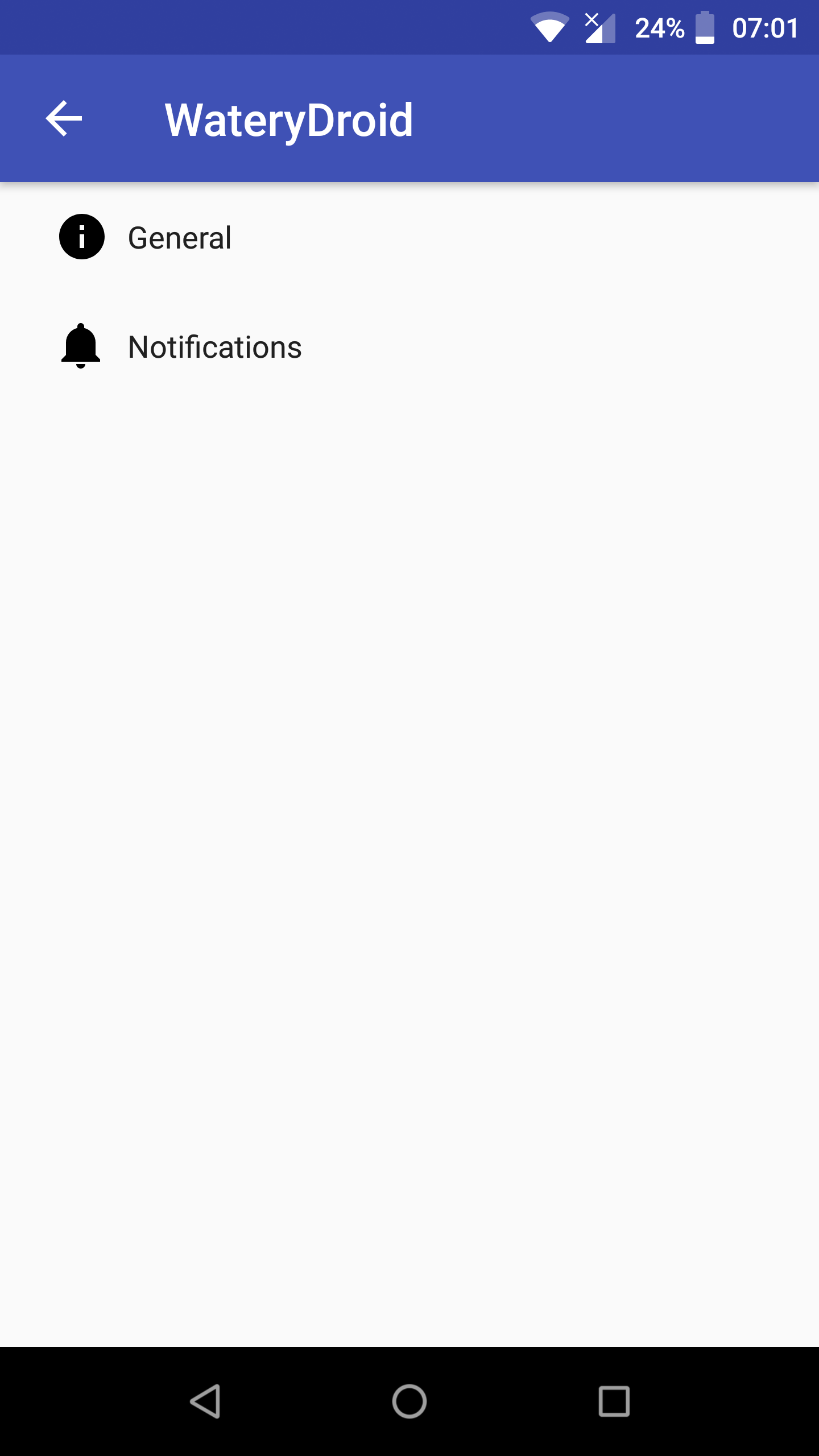Go to the home screen
819x1456 pixels.
[409, 1401]
